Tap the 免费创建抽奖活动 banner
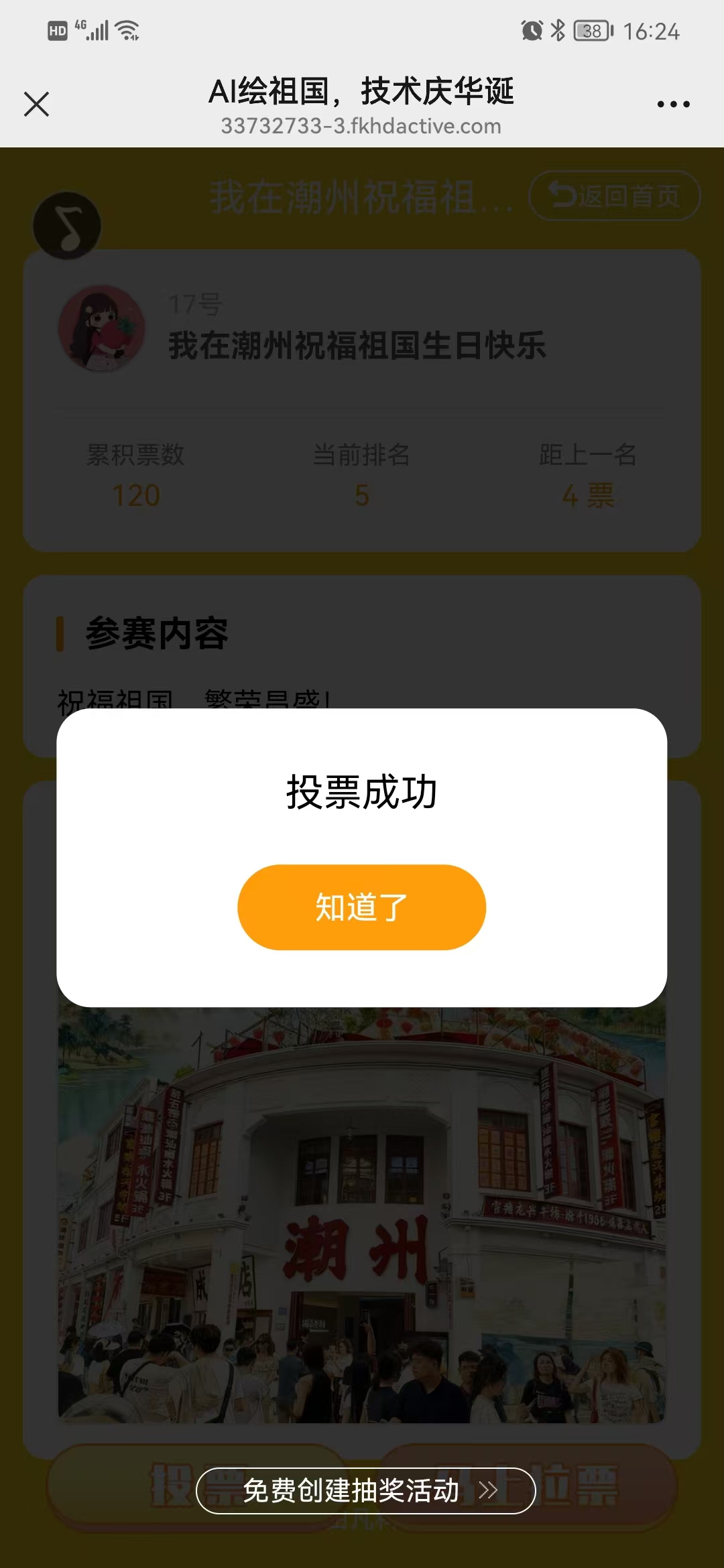724x1568 pixels. tap(365, 1490)
